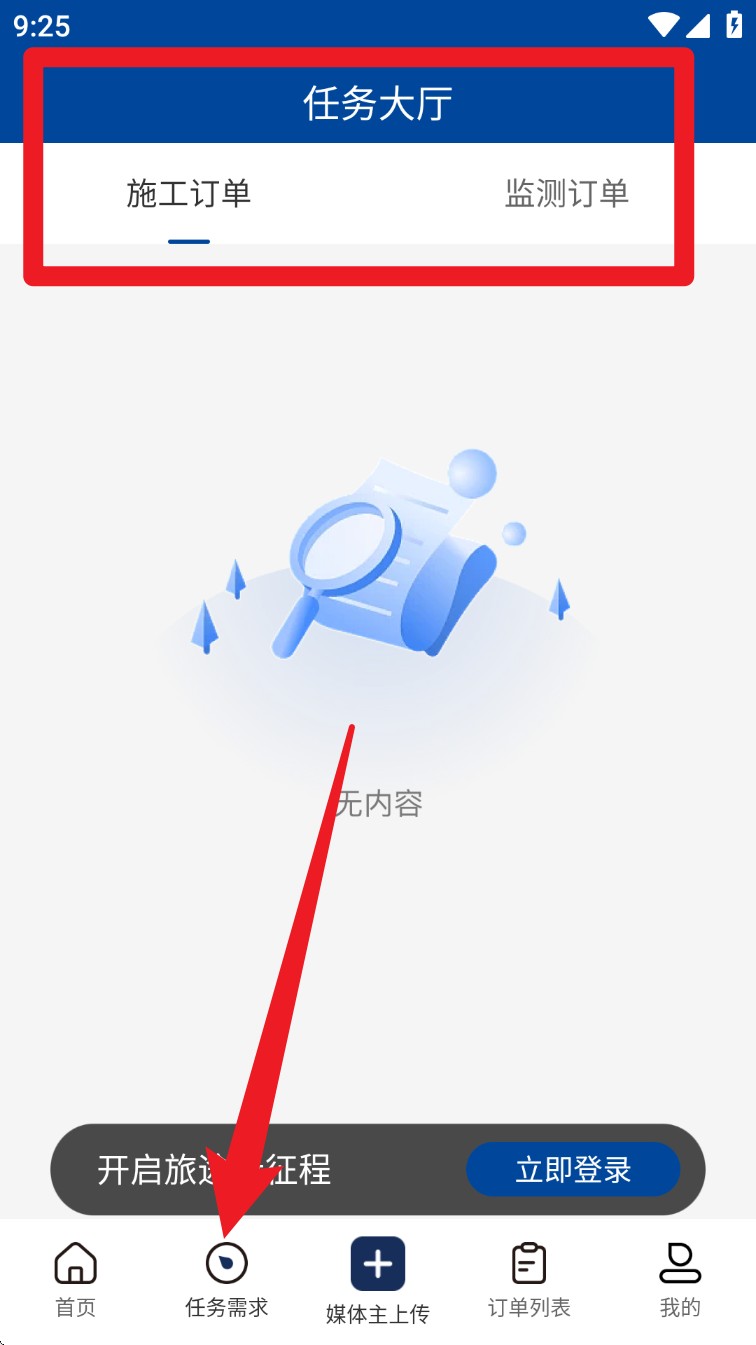Go to the 首页 tab
756x1345 pixels.
(x=75, y=1279)
